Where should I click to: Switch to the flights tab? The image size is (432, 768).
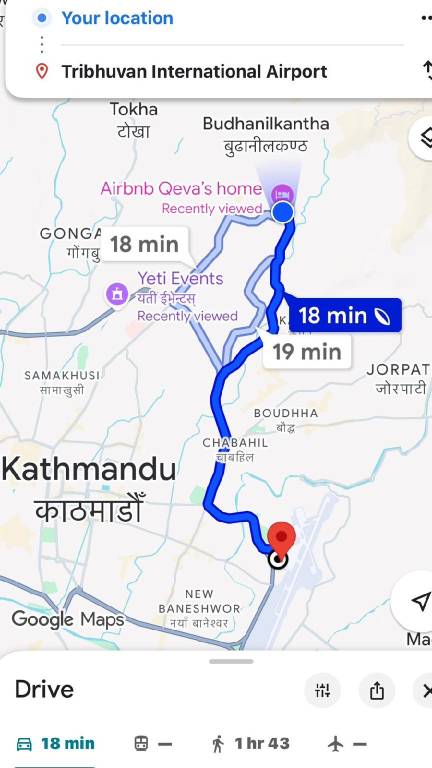pyautogui.click(x=347, y=744)
